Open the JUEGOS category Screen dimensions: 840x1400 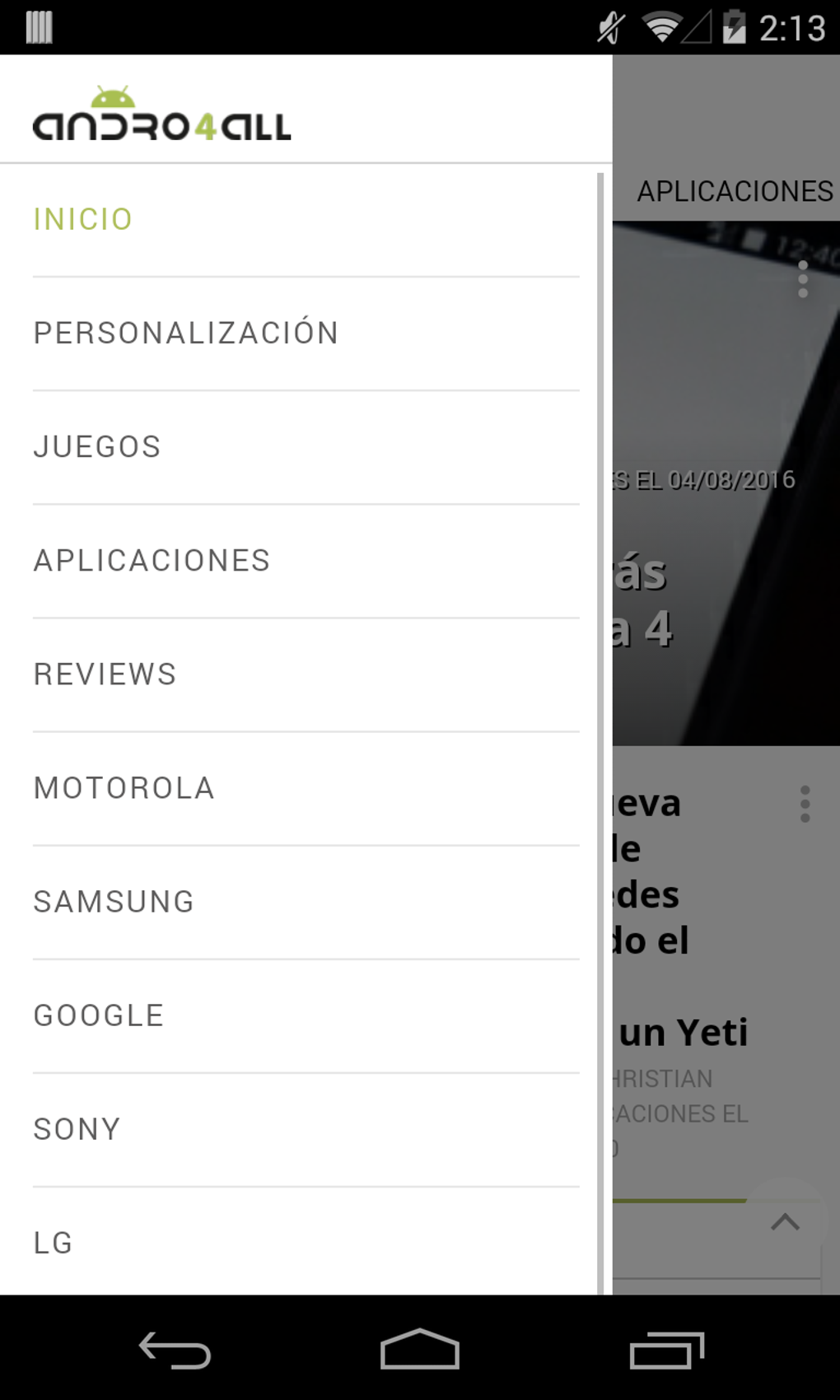tap(96, 446)
